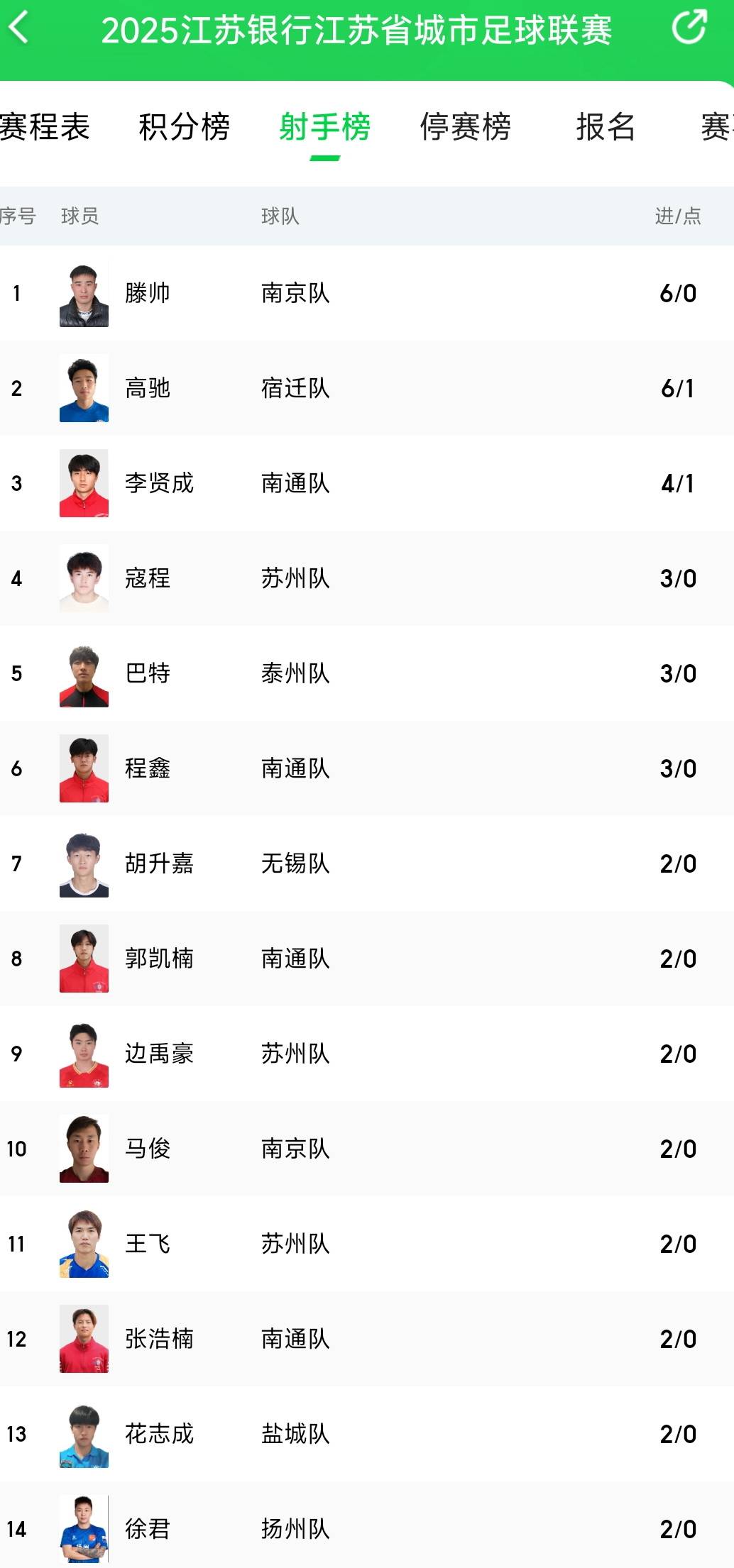Tap the share icon in the header

click(689, 27)
